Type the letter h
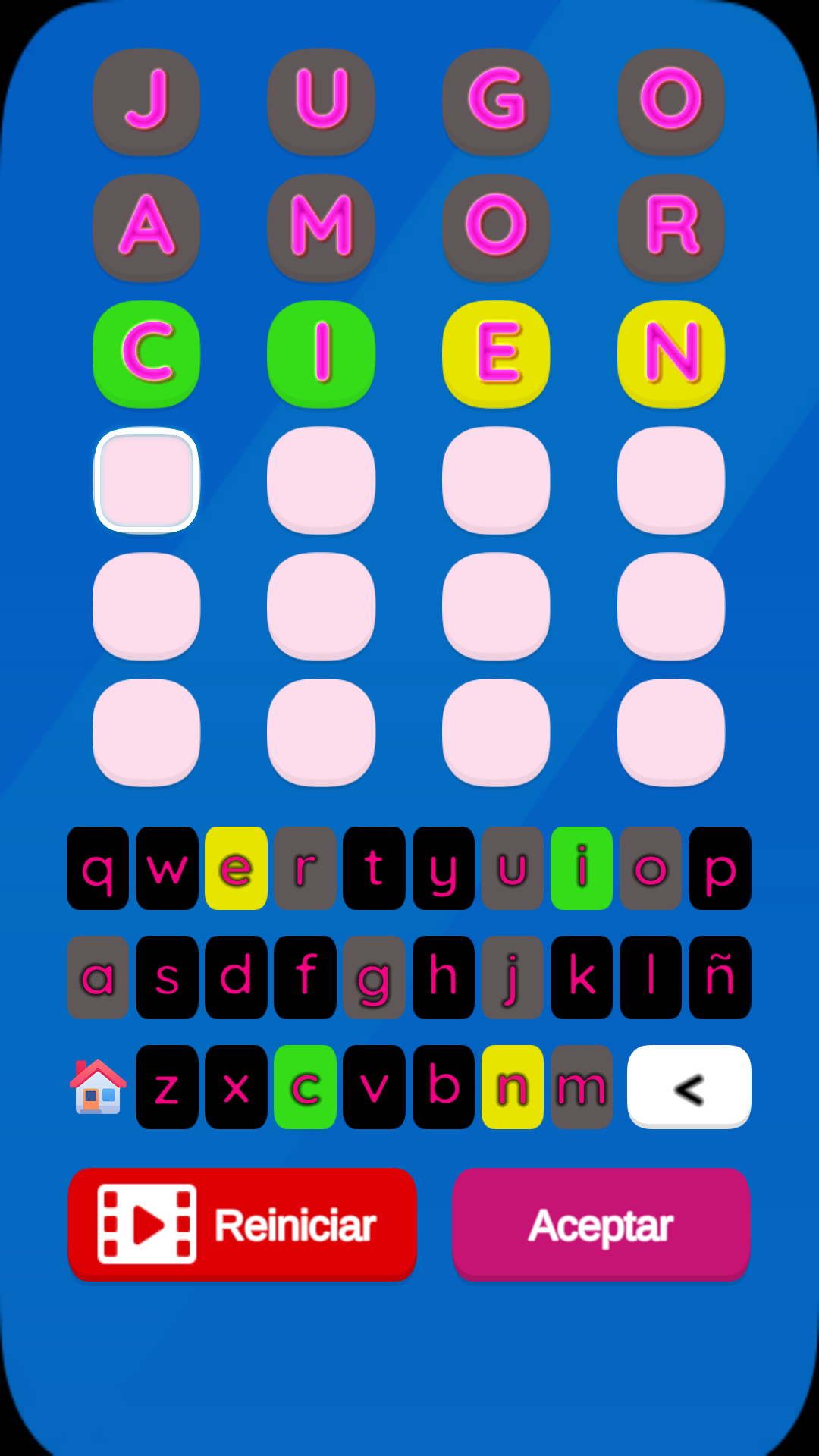819x1456 pixels. 444,977
